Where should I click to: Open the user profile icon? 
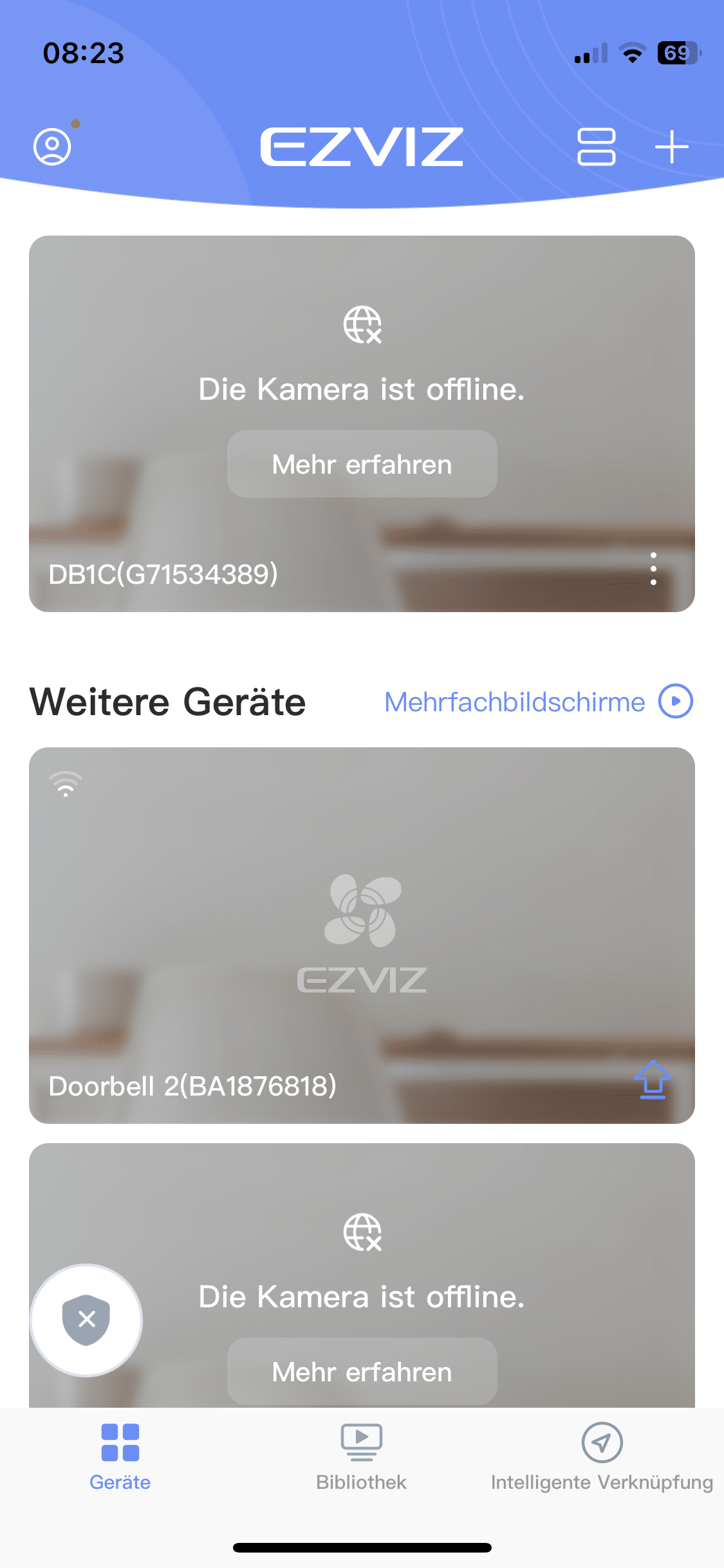[52, 147]
